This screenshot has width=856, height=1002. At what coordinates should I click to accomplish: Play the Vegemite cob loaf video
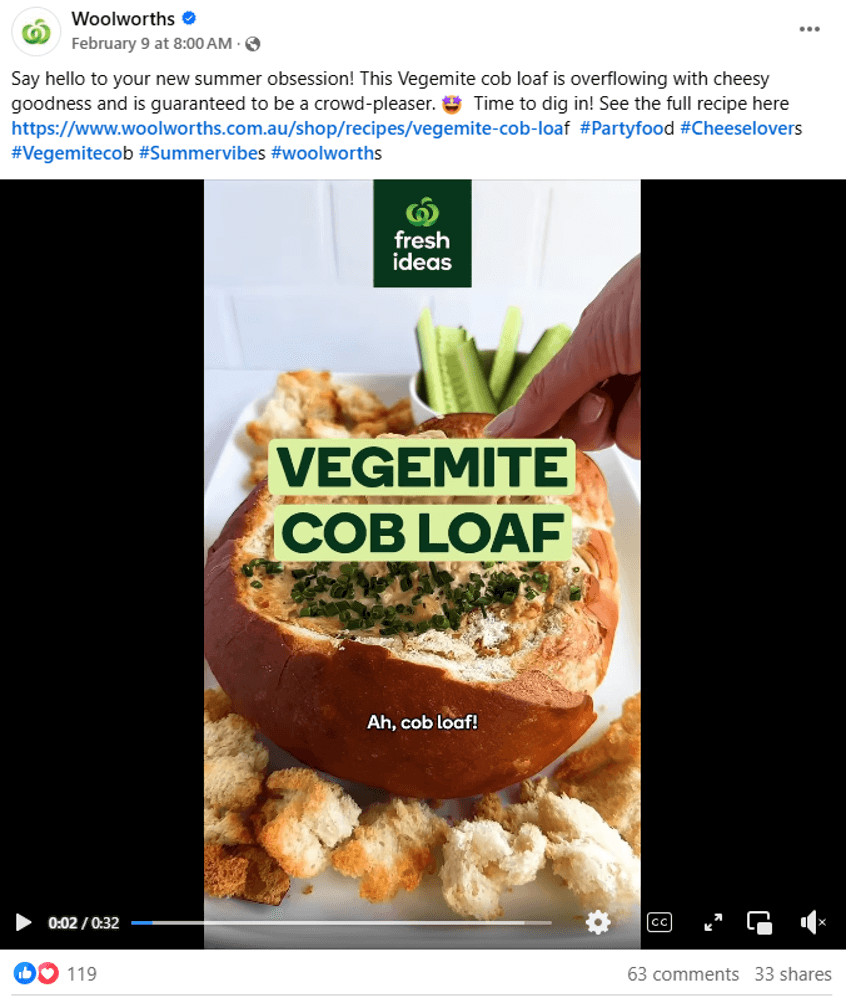tap(24, 922)
